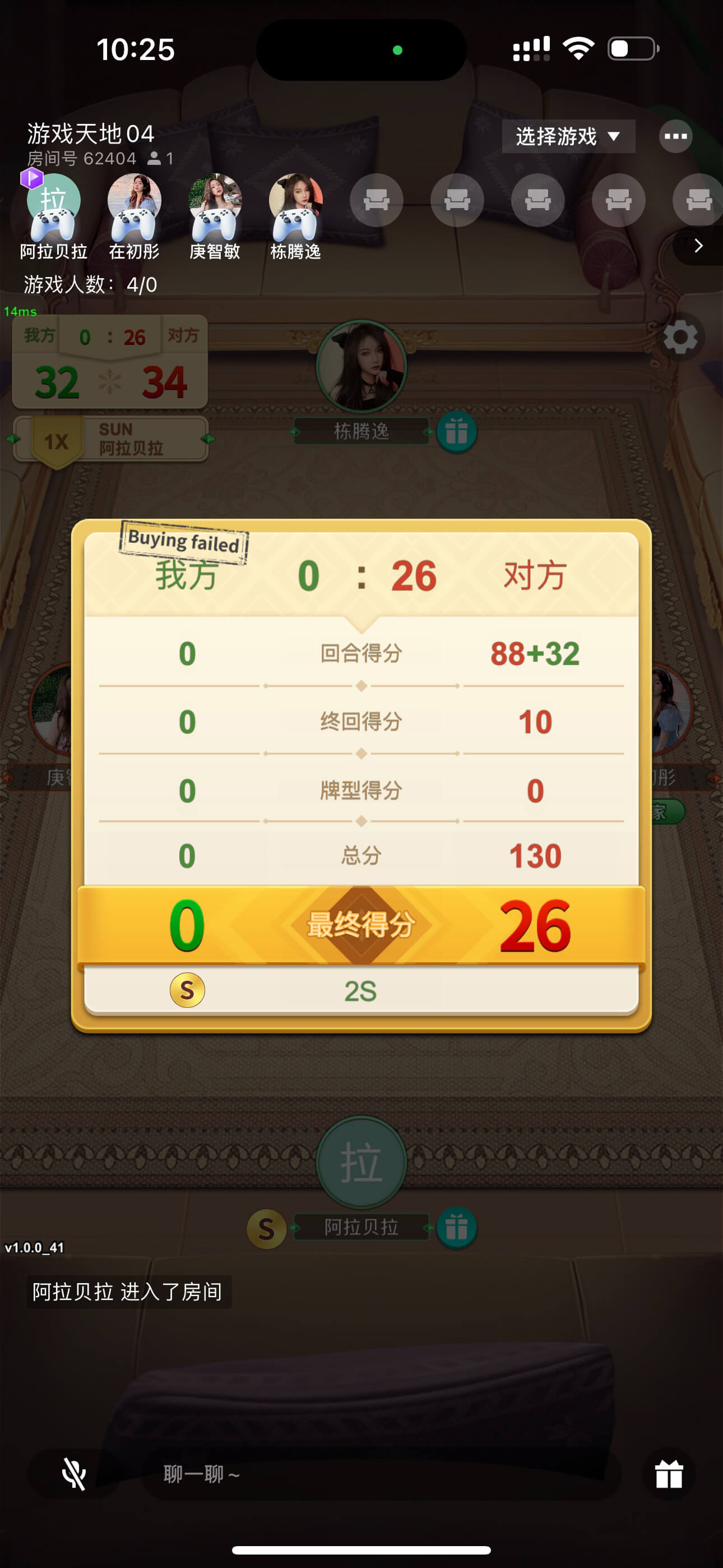Tap 阿拉贝拉's avatar in the seat row
This screenshot has height=1568, width=723.
click(x=54, y=201)
